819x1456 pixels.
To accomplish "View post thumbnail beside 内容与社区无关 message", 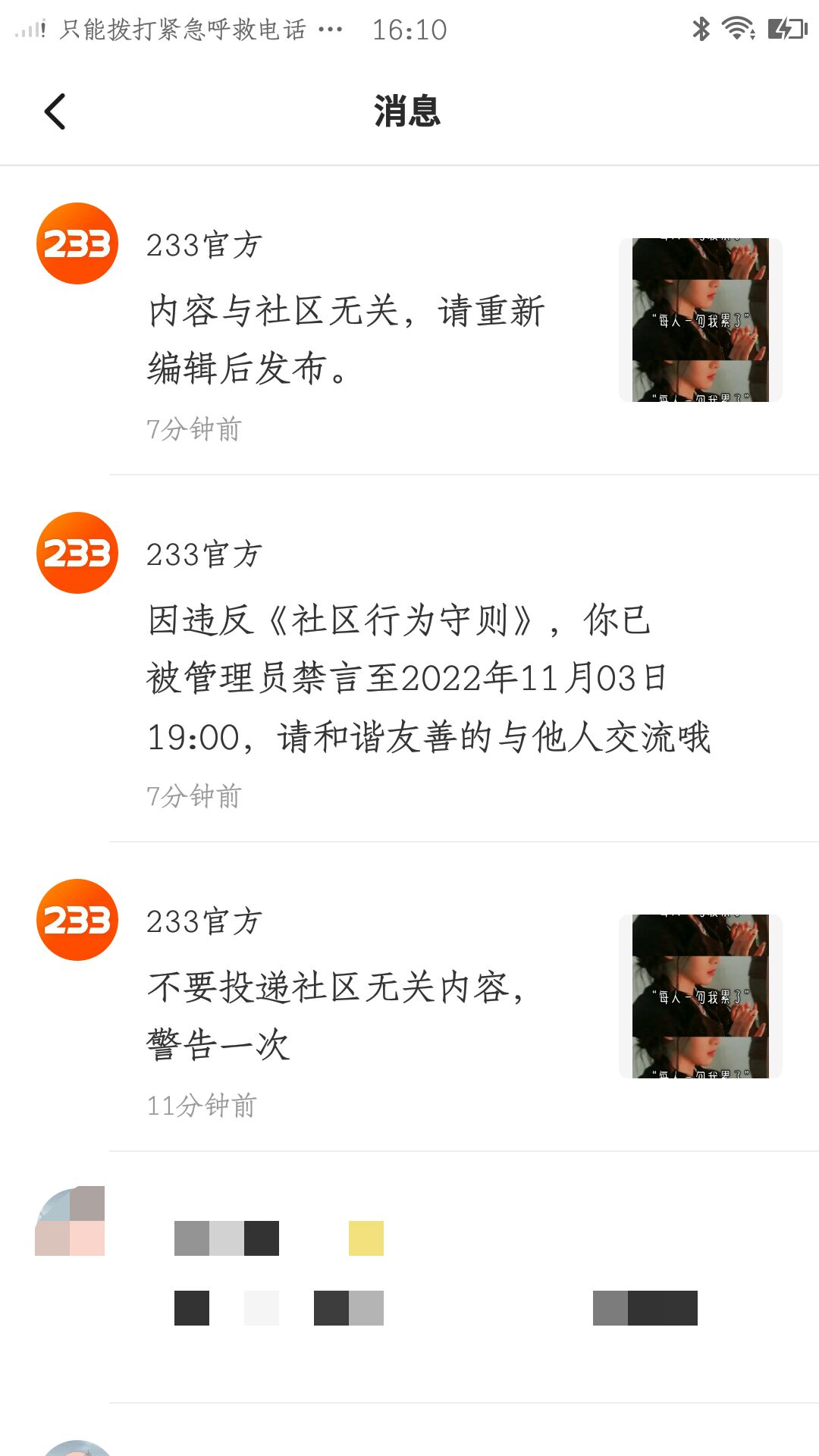I will pyautogui.click(x=700, y=320).
